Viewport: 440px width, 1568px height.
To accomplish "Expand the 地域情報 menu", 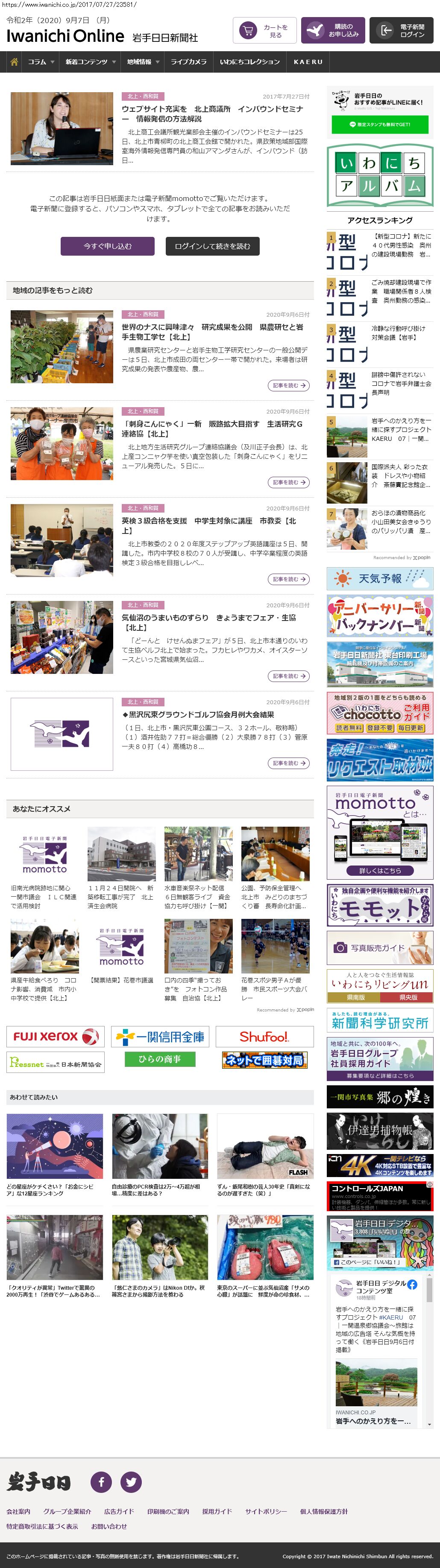I will (143, 62).
